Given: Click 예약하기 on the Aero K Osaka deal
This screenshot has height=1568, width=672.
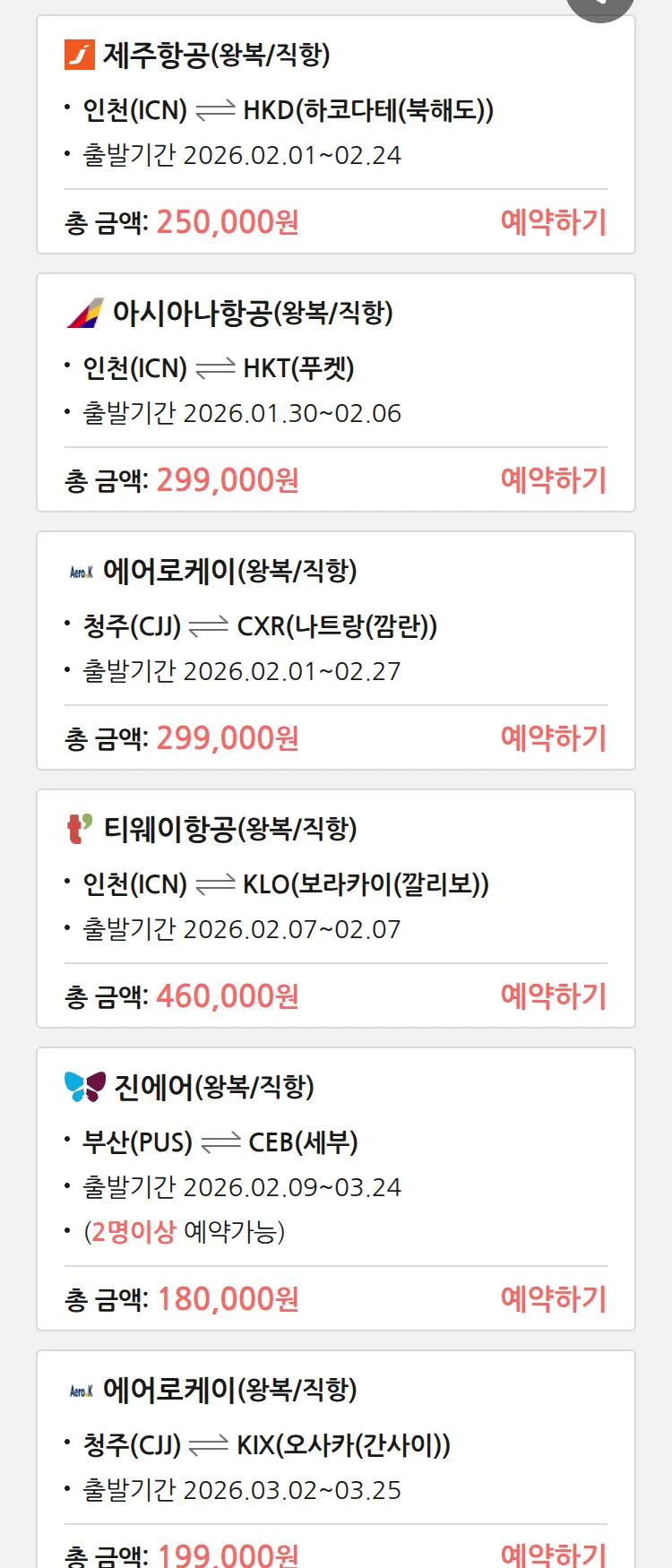Looking at the screenshot, I should click(553, 1555).
